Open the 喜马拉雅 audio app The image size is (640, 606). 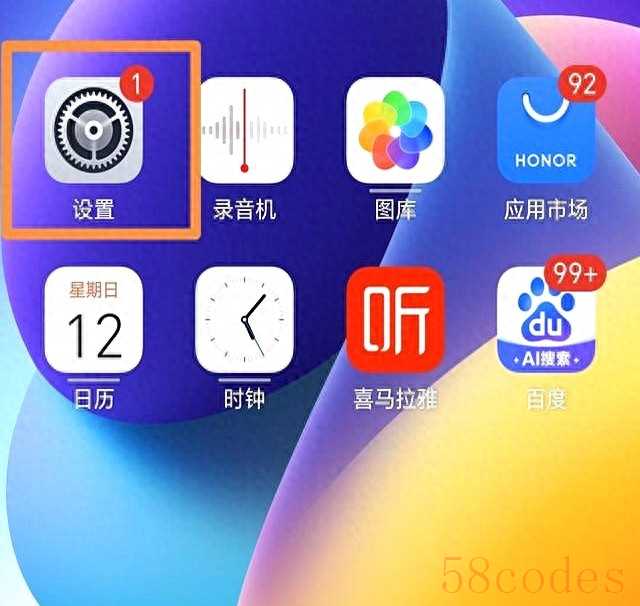[395, 320]
